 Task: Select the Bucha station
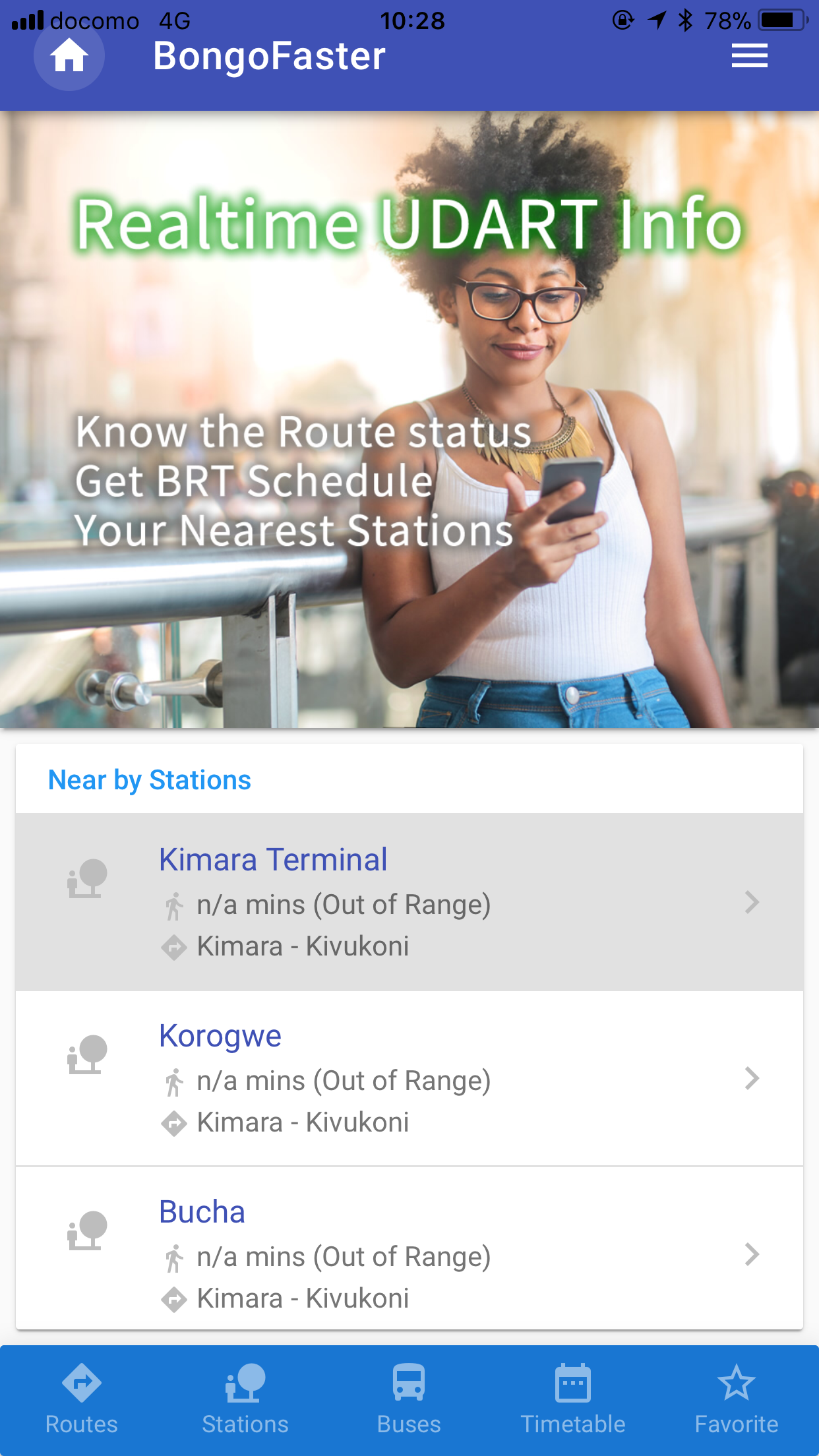tap(409, 1254)
